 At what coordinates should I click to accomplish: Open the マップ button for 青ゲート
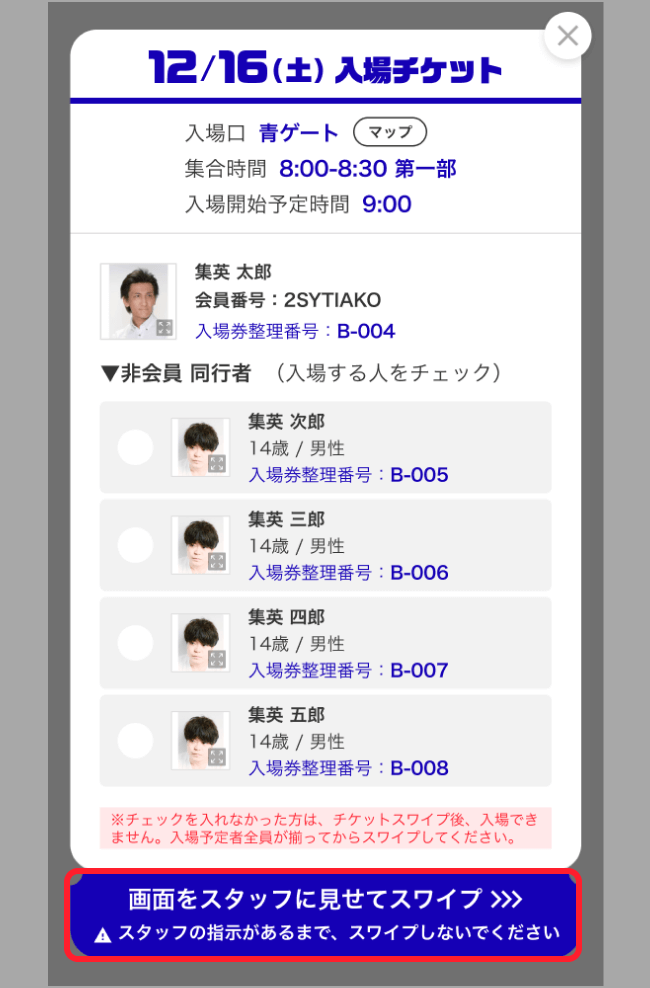pyautogui.click(x=390, y=132)
